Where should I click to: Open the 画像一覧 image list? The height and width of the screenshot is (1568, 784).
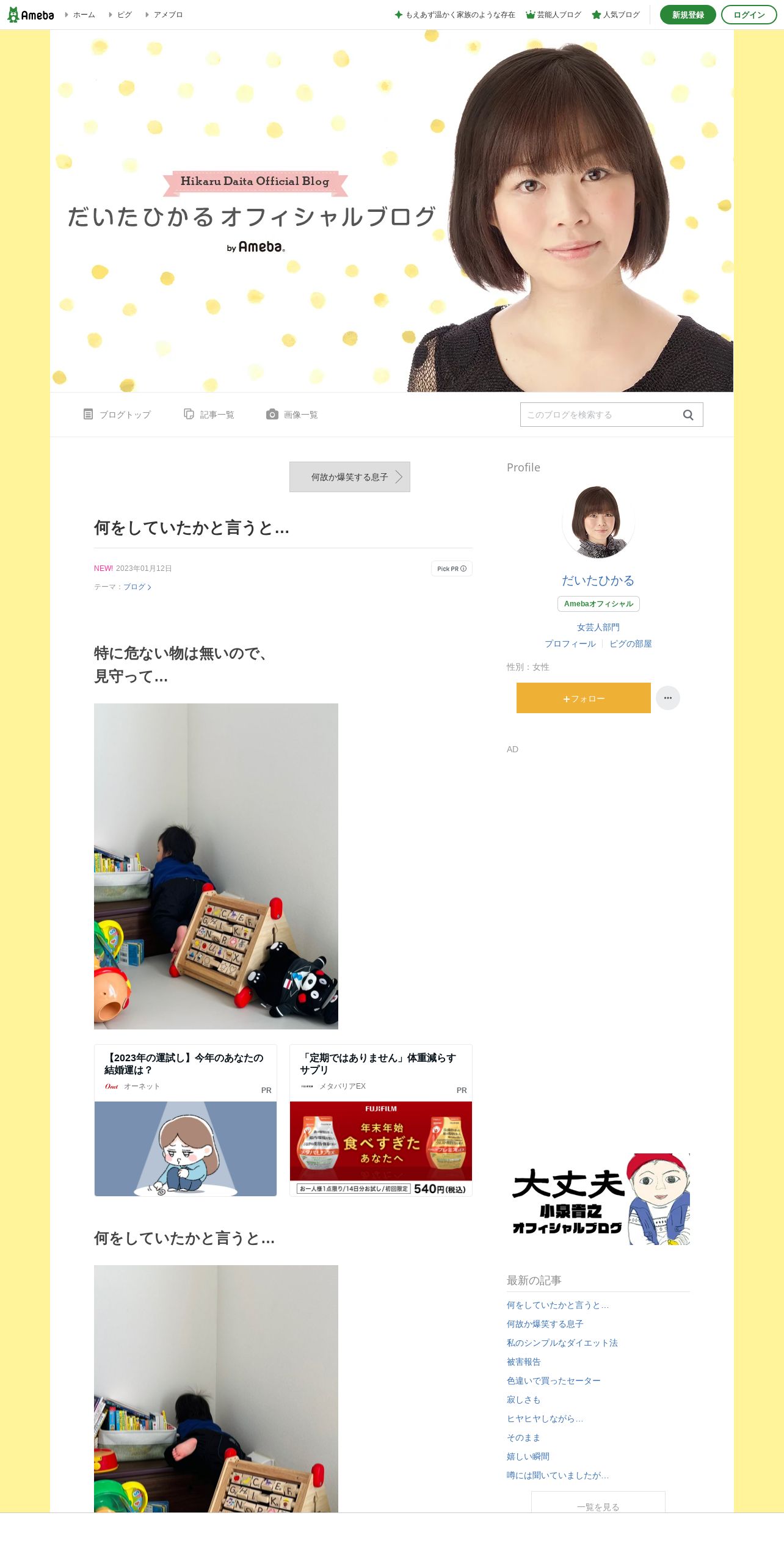pyautogui.click(x=292, y=415)
